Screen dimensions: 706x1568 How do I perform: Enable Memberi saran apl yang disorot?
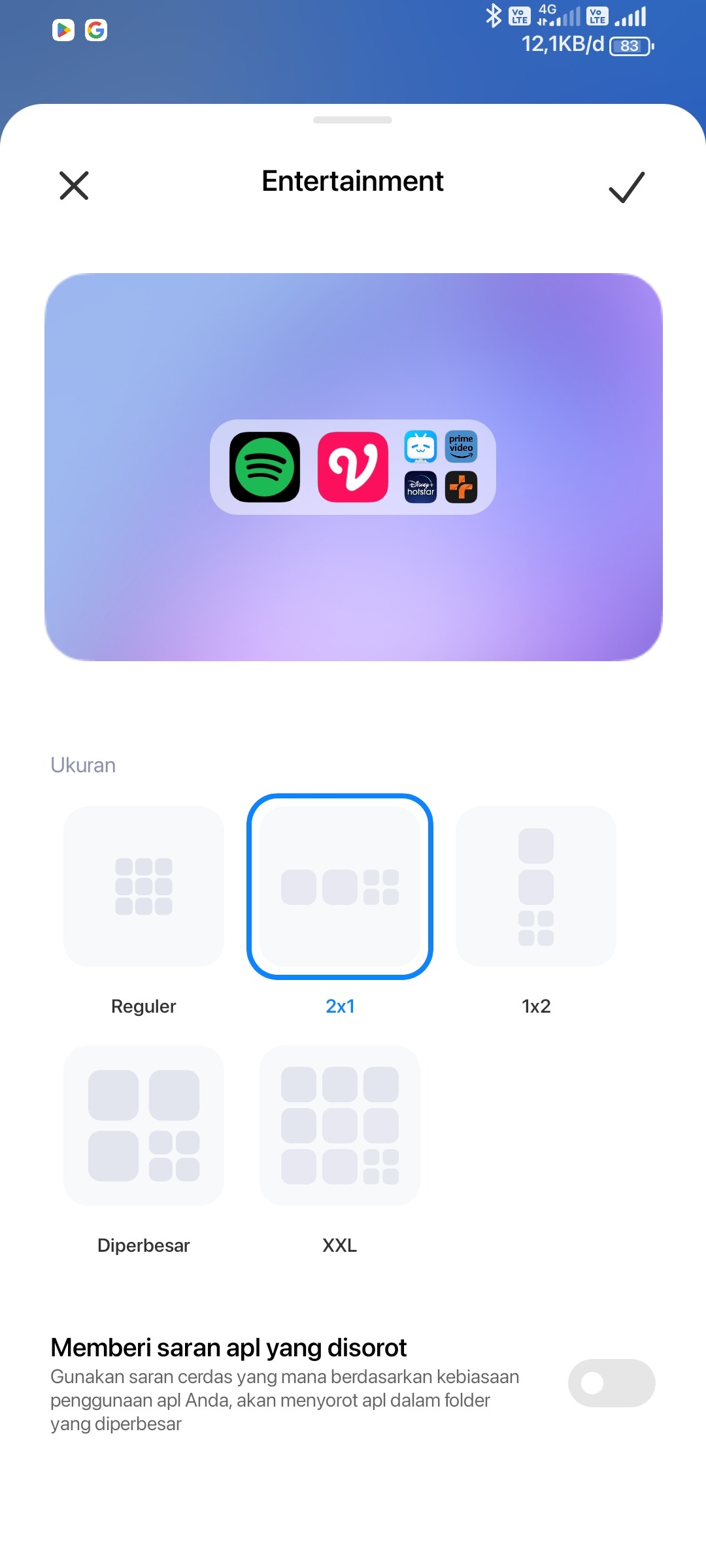click(x=611, y=1383)
